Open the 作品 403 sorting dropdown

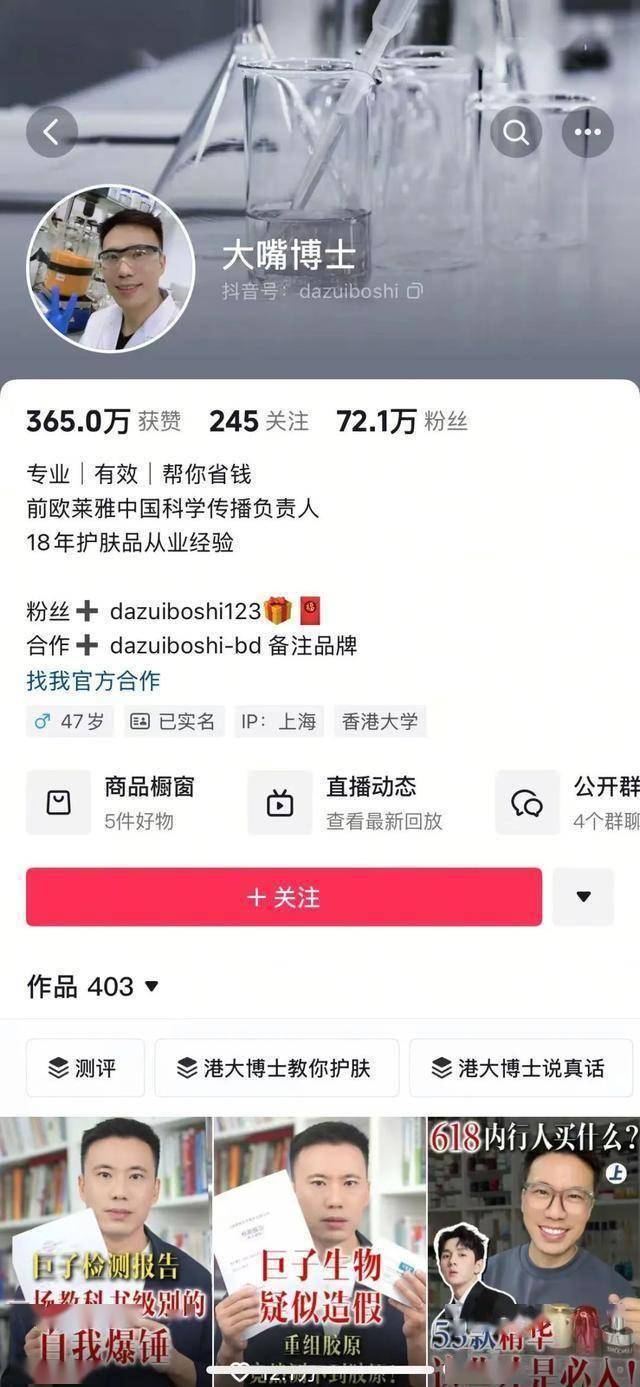(94, 987)
